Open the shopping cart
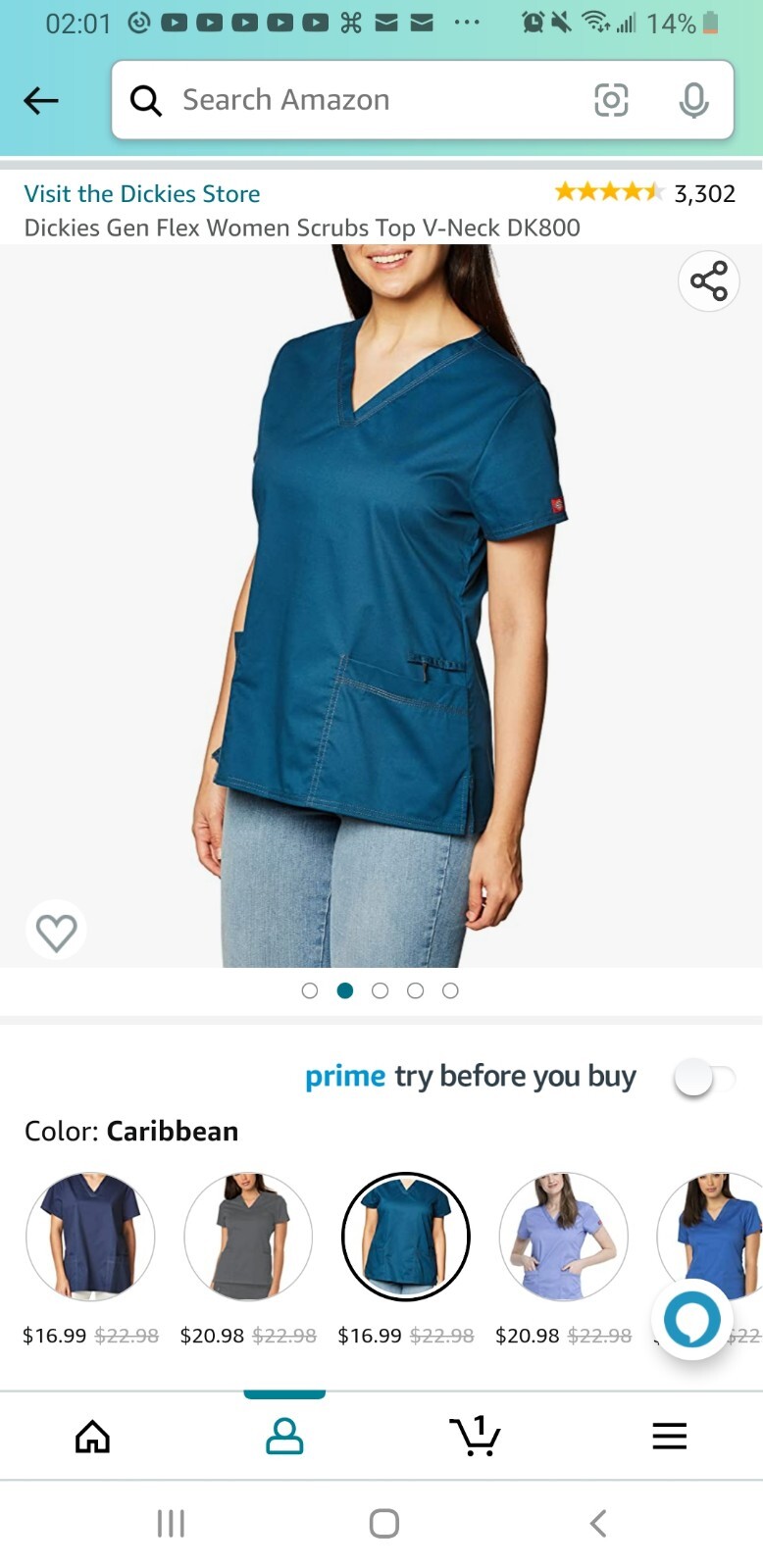763x1568 pixels. tap(476, 1437)
